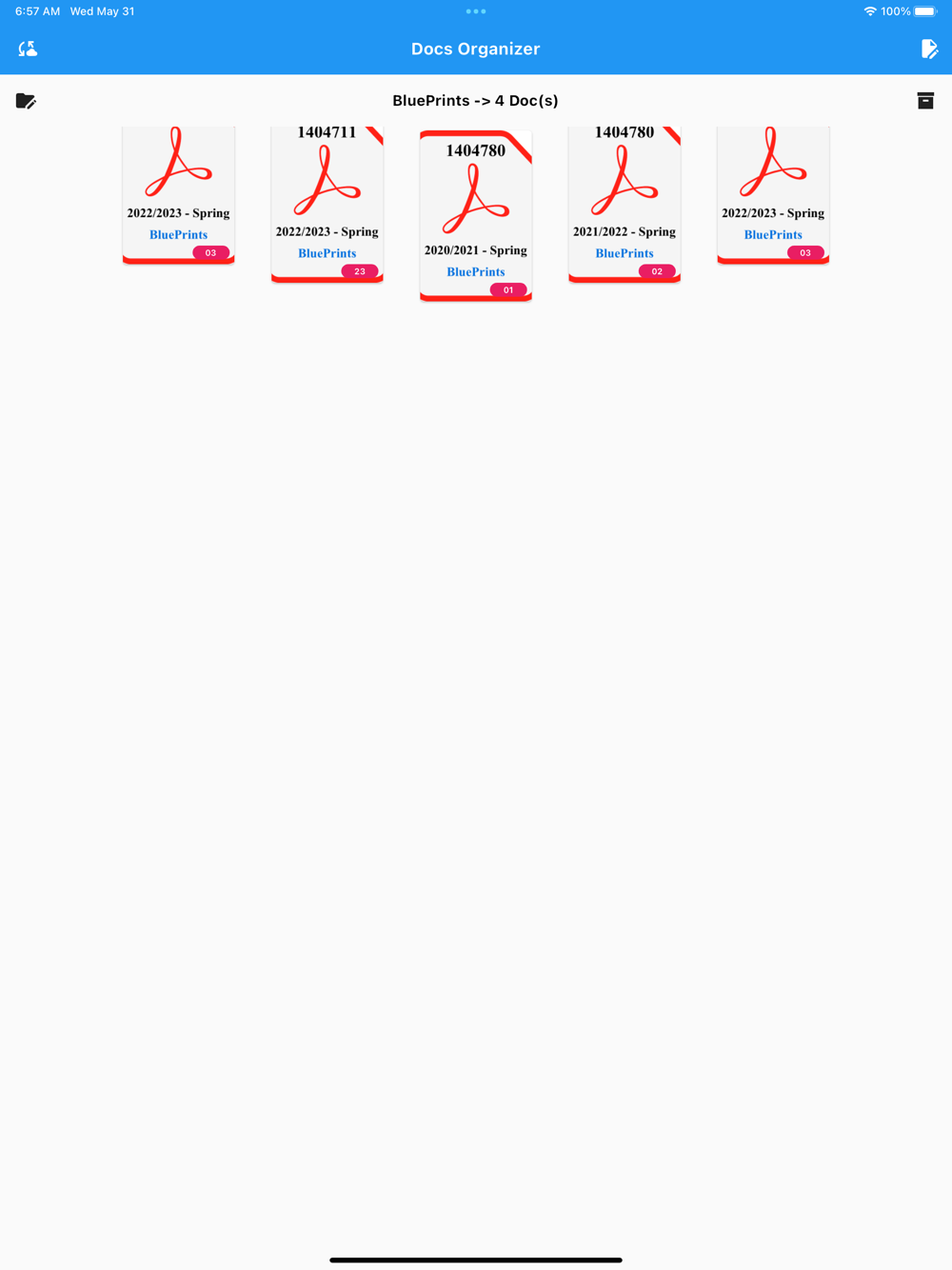Open the document edit icon in header

coord(929,49)
